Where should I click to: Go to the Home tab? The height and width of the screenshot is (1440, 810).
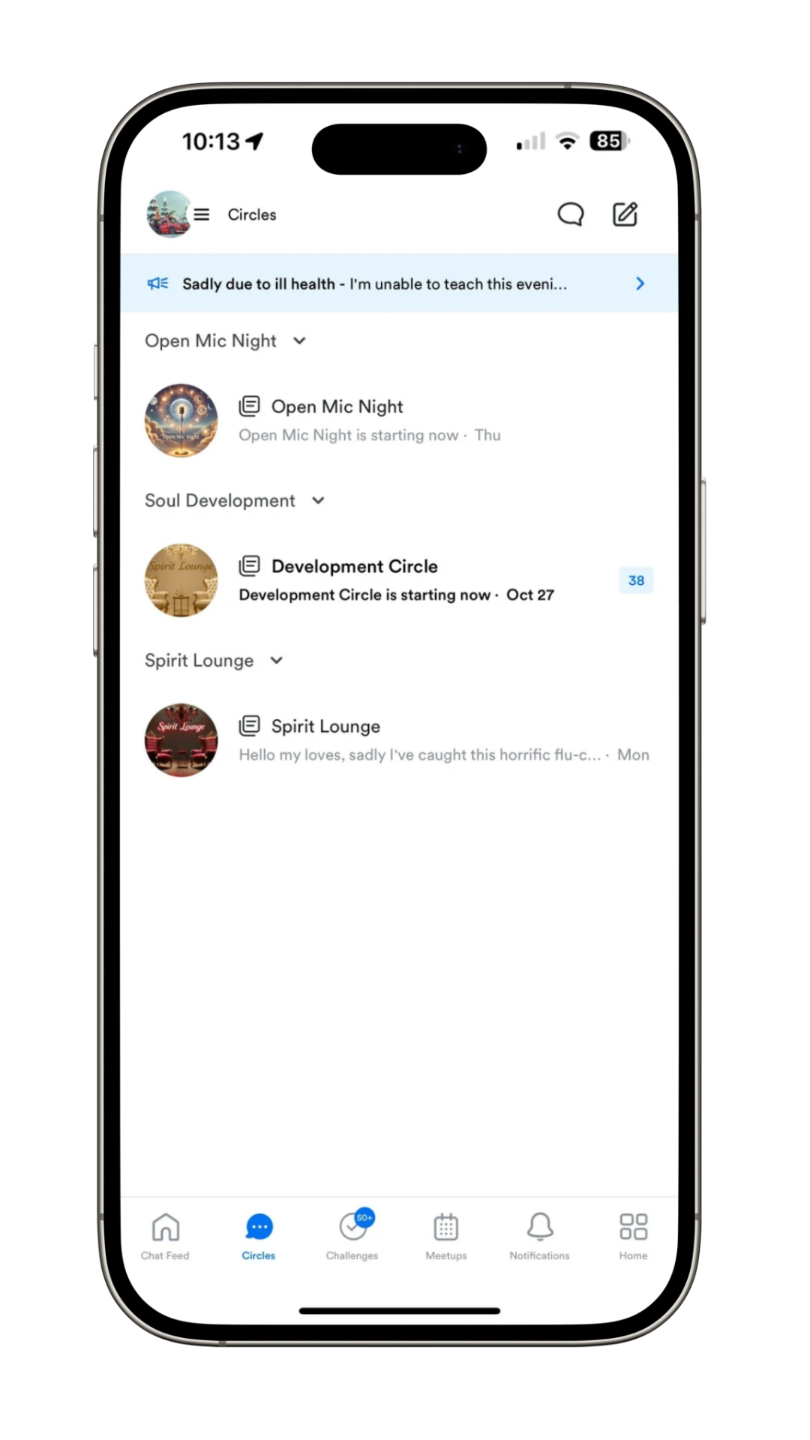pyautogui.click(x=633, y=1236)
